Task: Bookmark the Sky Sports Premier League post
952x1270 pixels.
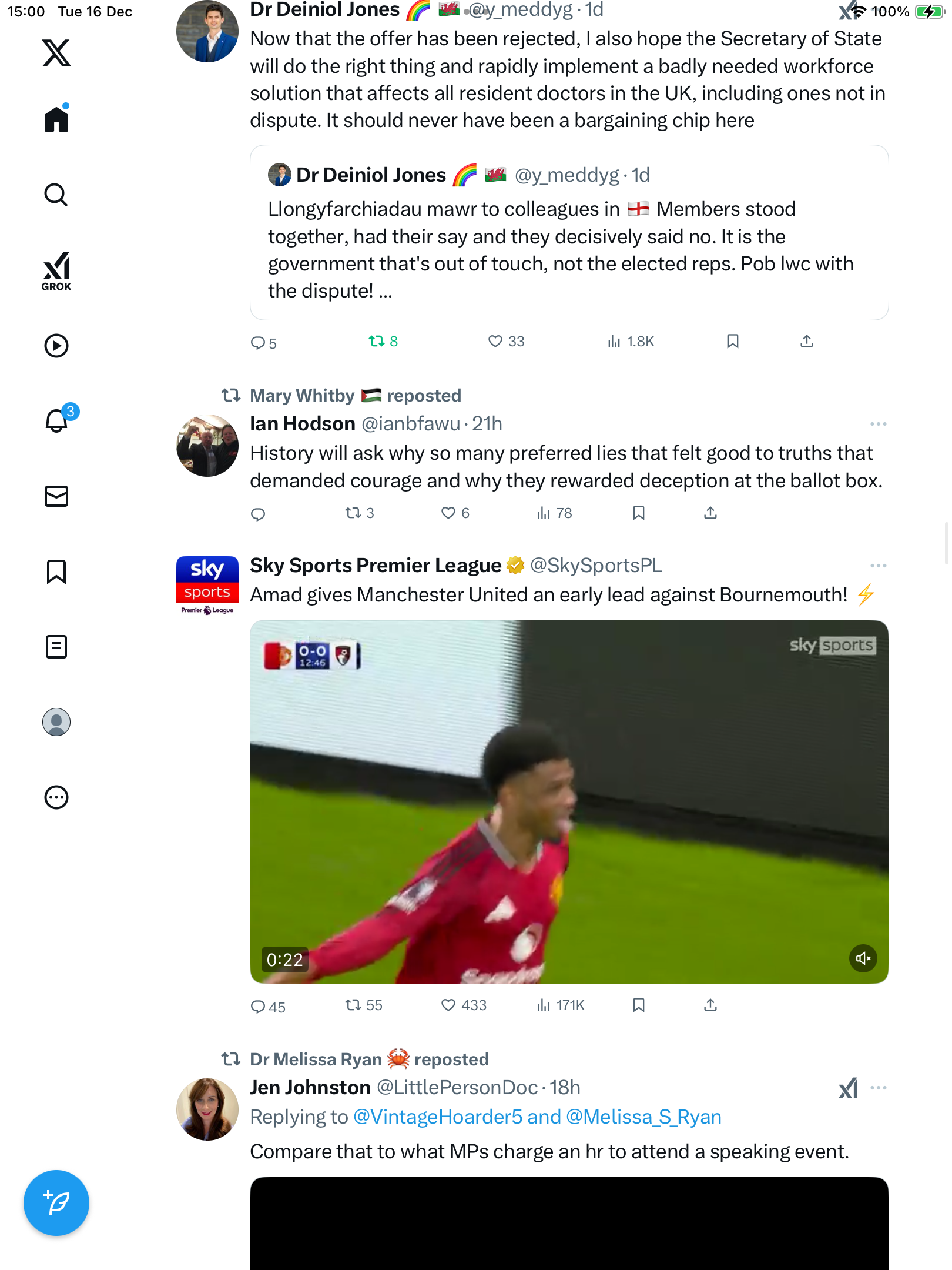Action: [x=639, y=1005]
